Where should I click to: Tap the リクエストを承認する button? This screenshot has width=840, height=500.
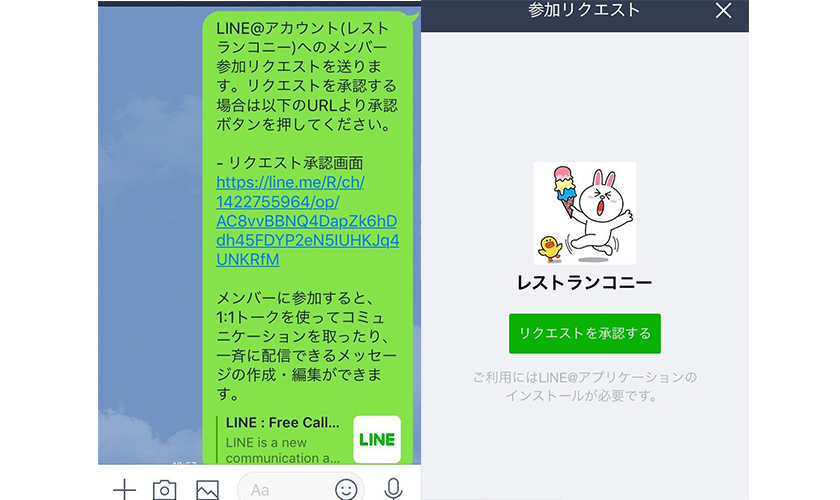pyautogui.click(x=585, y=333)
